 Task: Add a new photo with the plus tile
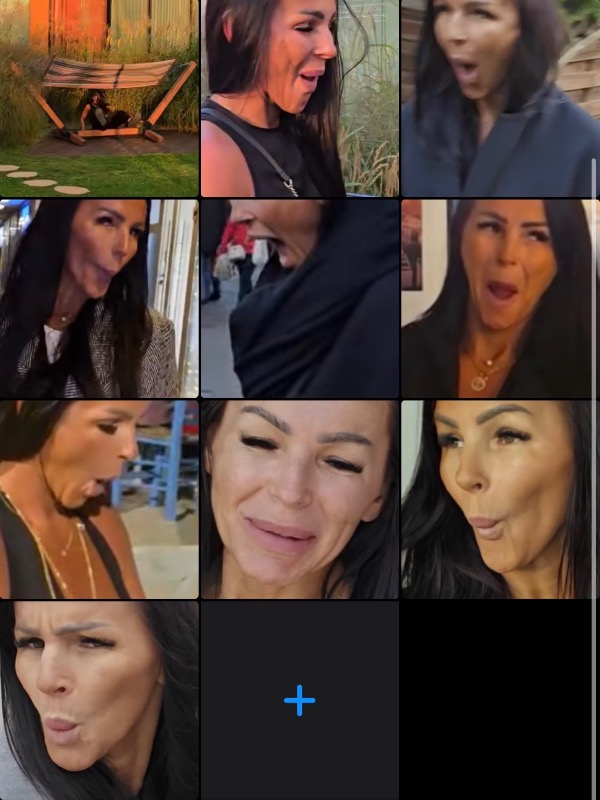pyautogui.click(x=299, y=700)
